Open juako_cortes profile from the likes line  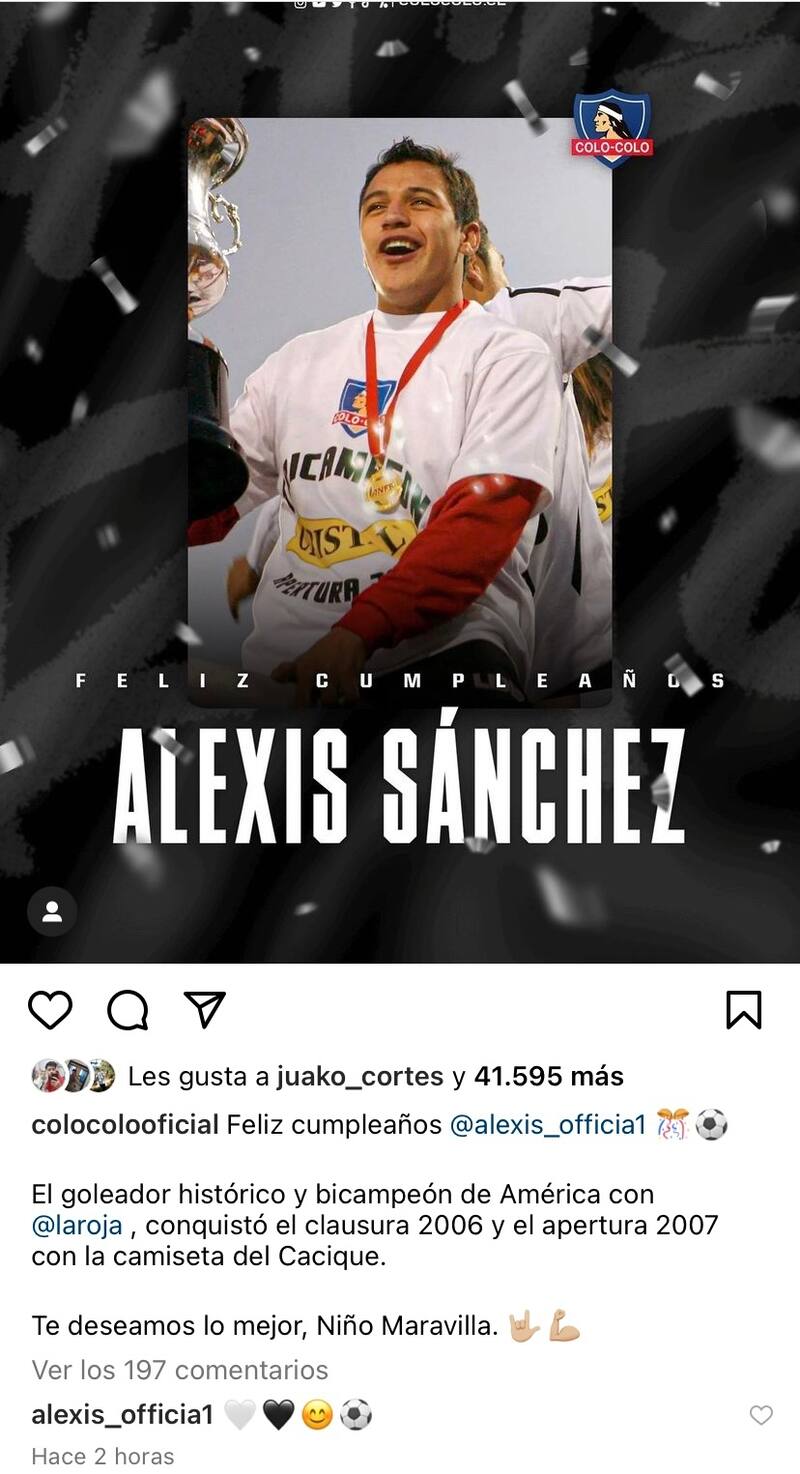click(x=360, y=1077)
